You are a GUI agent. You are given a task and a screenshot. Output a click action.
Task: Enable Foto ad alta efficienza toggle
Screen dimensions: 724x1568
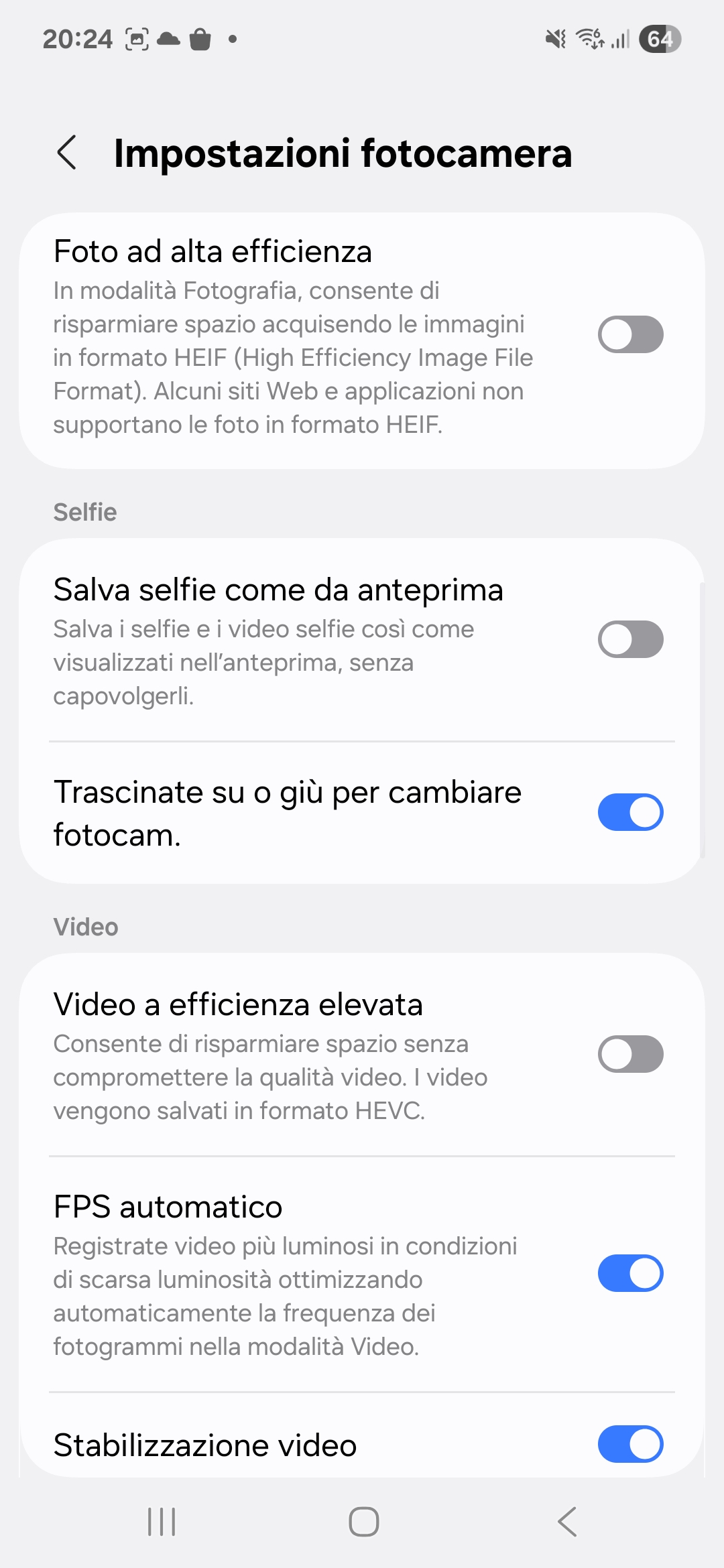coord(630,334)
